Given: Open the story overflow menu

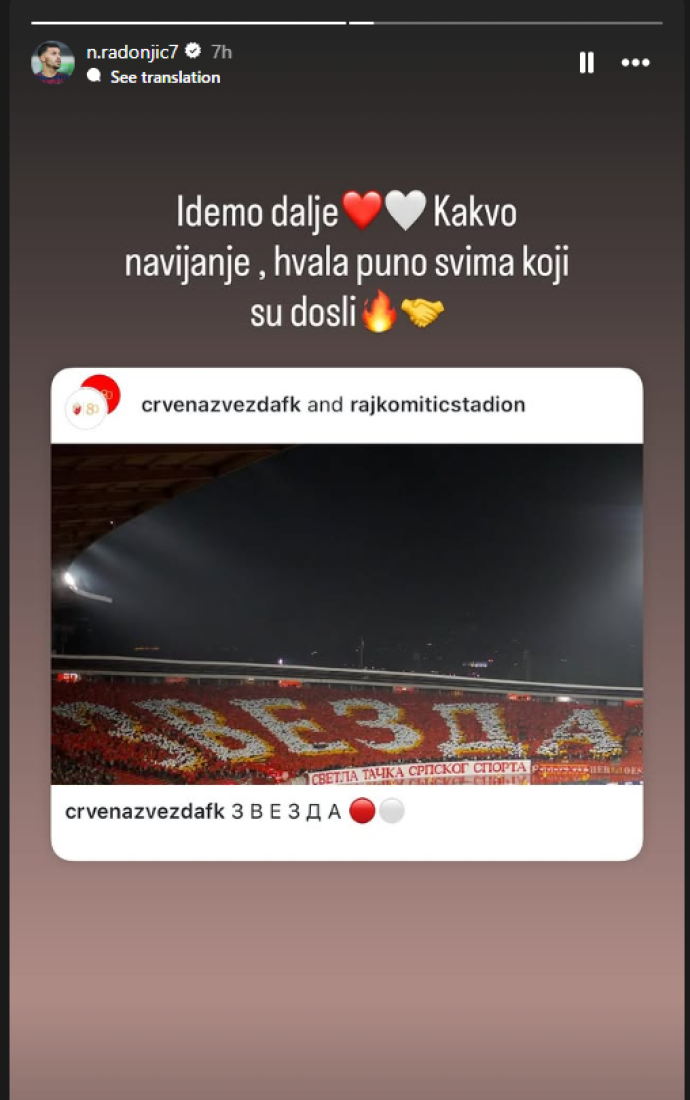Looking at the screenshot, I should click(636, 63).
